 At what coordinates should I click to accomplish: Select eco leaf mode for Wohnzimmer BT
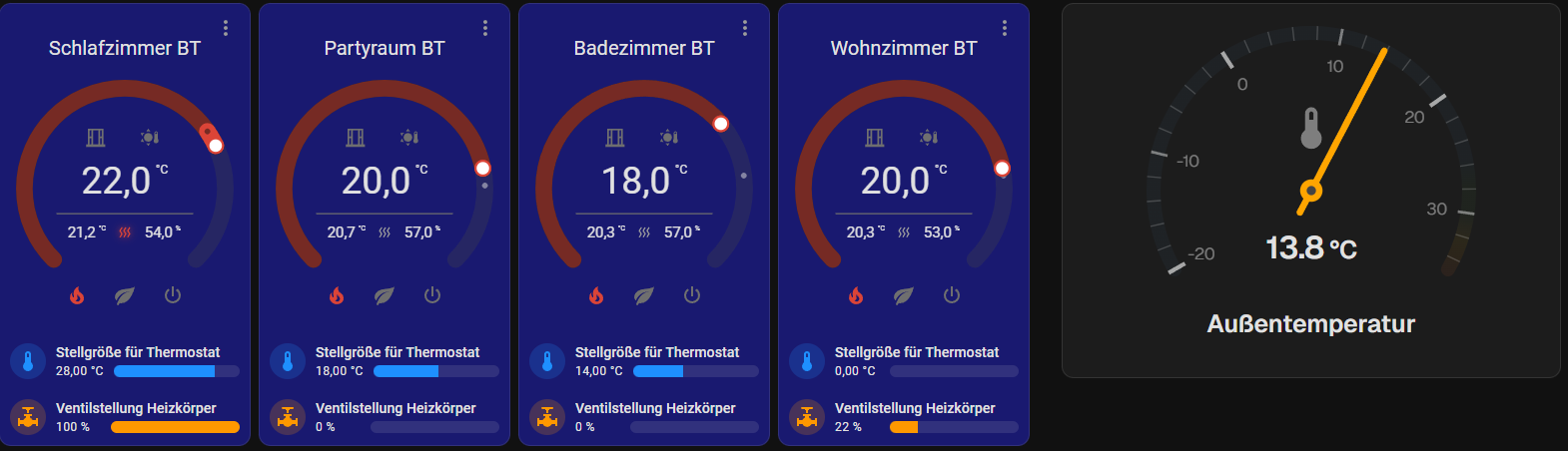coord(904,295)
